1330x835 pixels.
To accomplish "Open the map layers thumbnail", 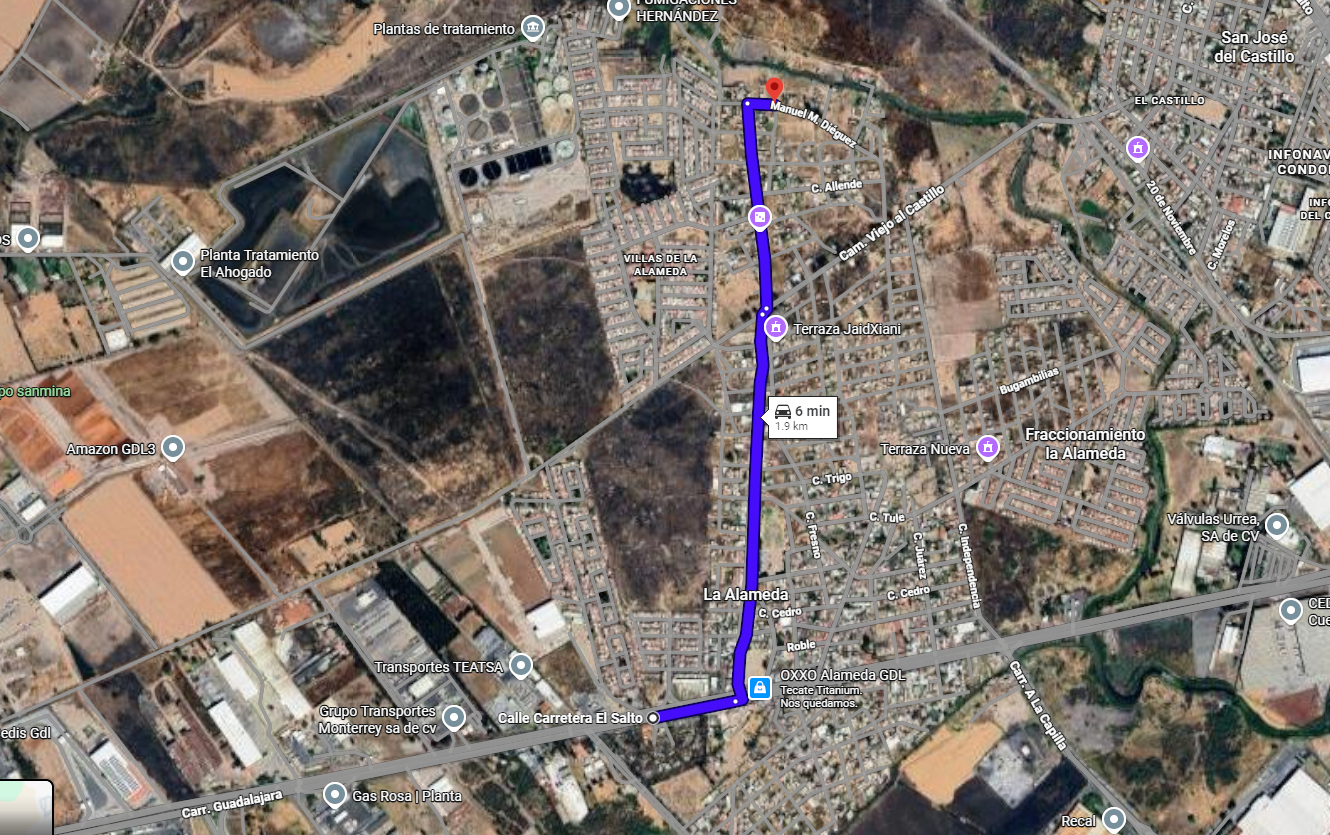I will 25,808.
